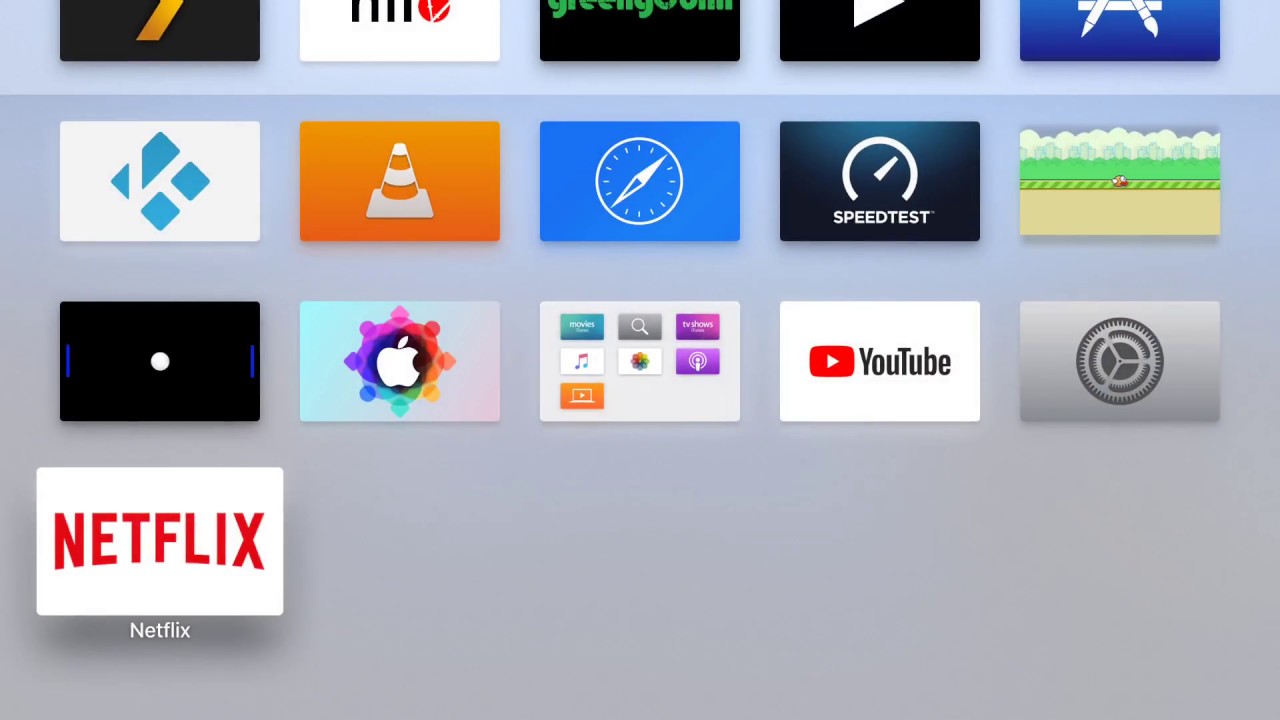Launch the Plex app
The height and width of the screenshot is (720, 1280).
(x=160, y=28)
